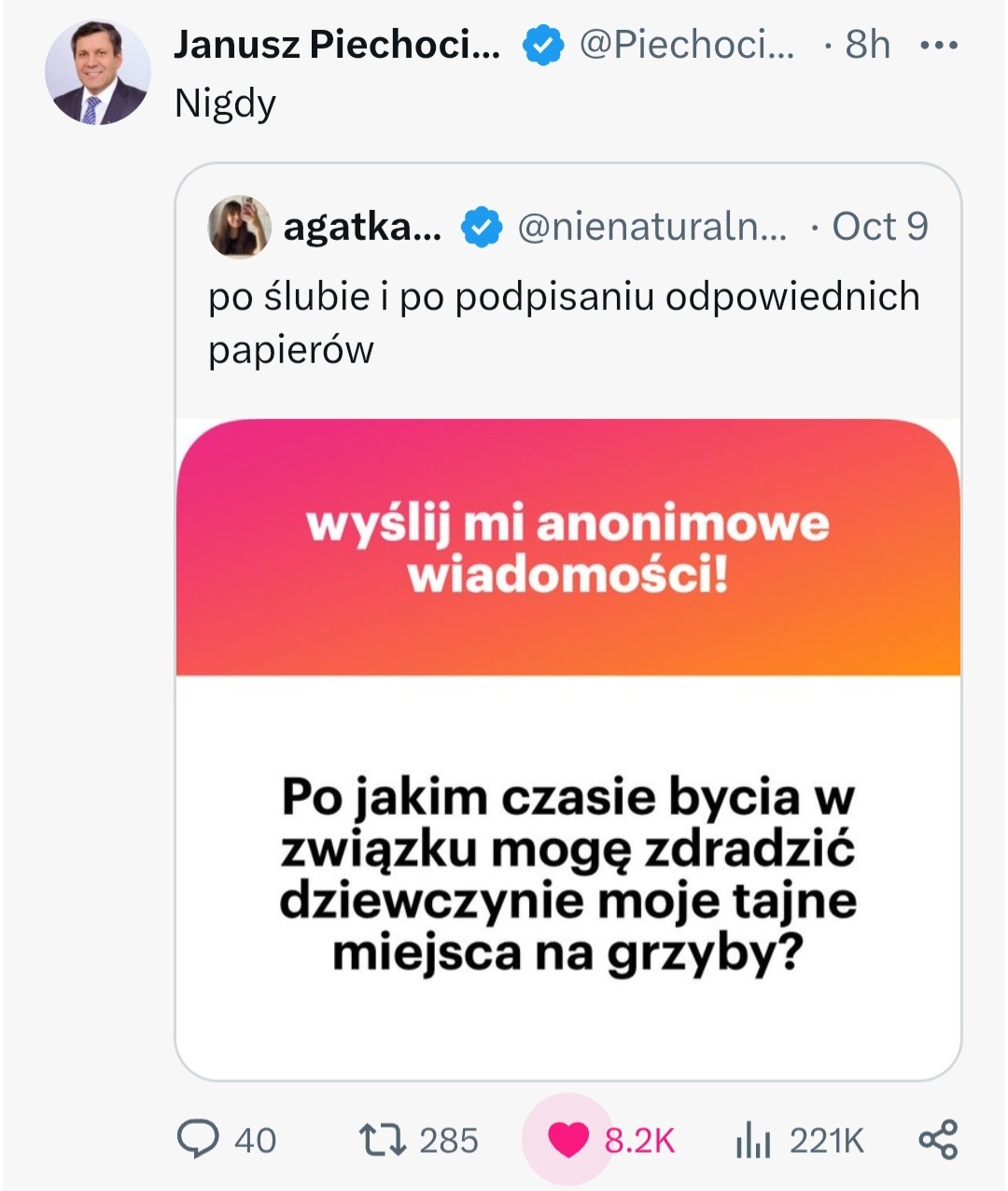The image size is (1008, 1191).
Task: Open the Janusz Piechociński display name
Action: [336, 45]
